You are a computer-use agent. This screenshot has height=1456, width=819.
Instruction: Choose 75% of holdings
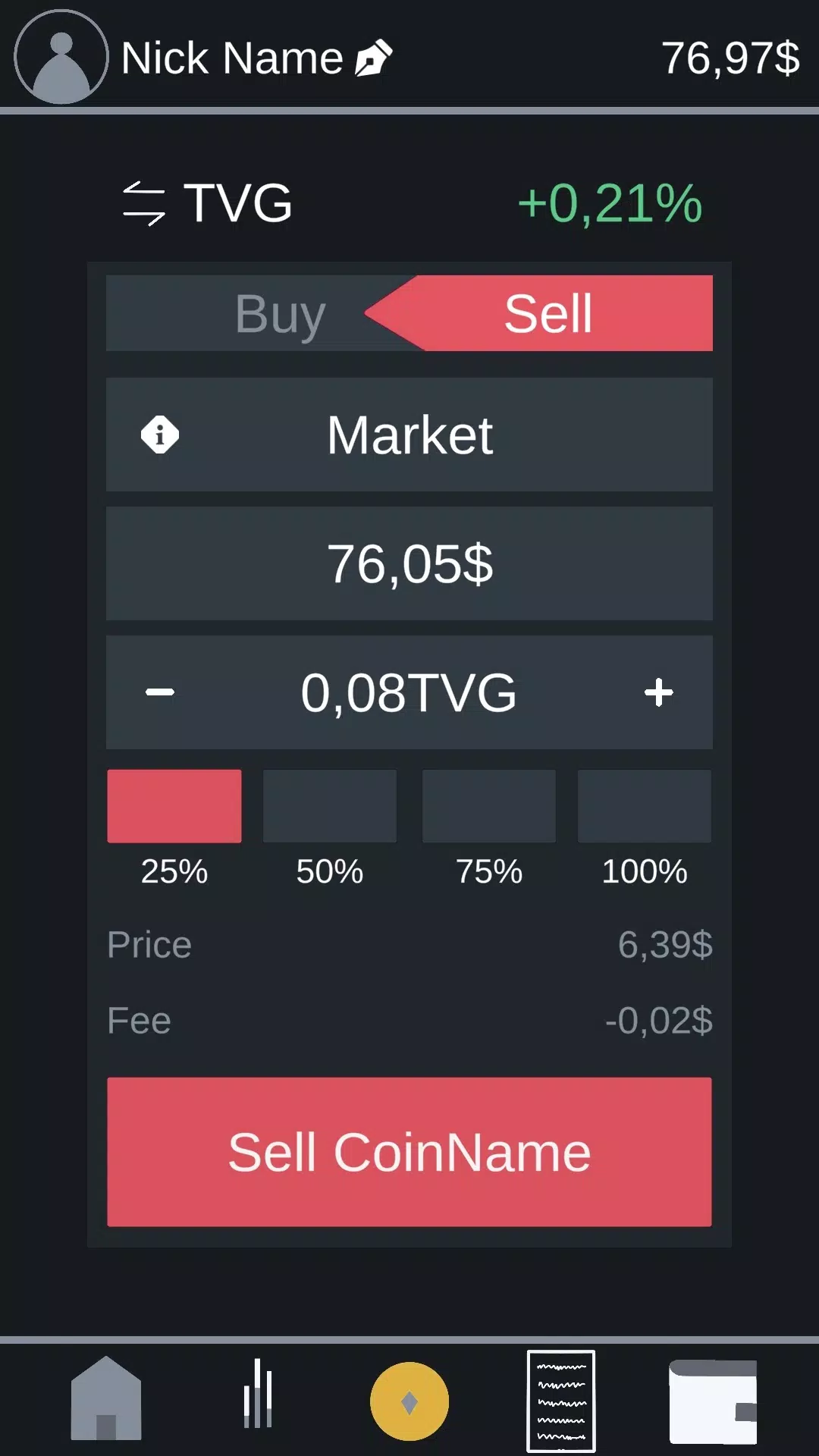[489, 806]
